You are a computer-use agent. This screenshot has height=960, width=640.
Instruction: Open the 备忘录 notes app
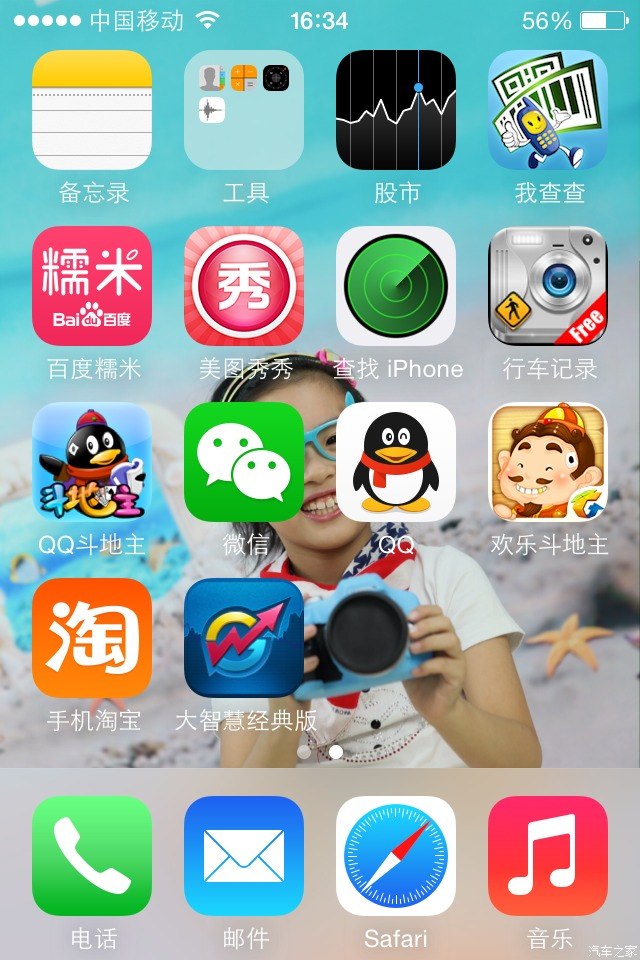pos(92,110)
